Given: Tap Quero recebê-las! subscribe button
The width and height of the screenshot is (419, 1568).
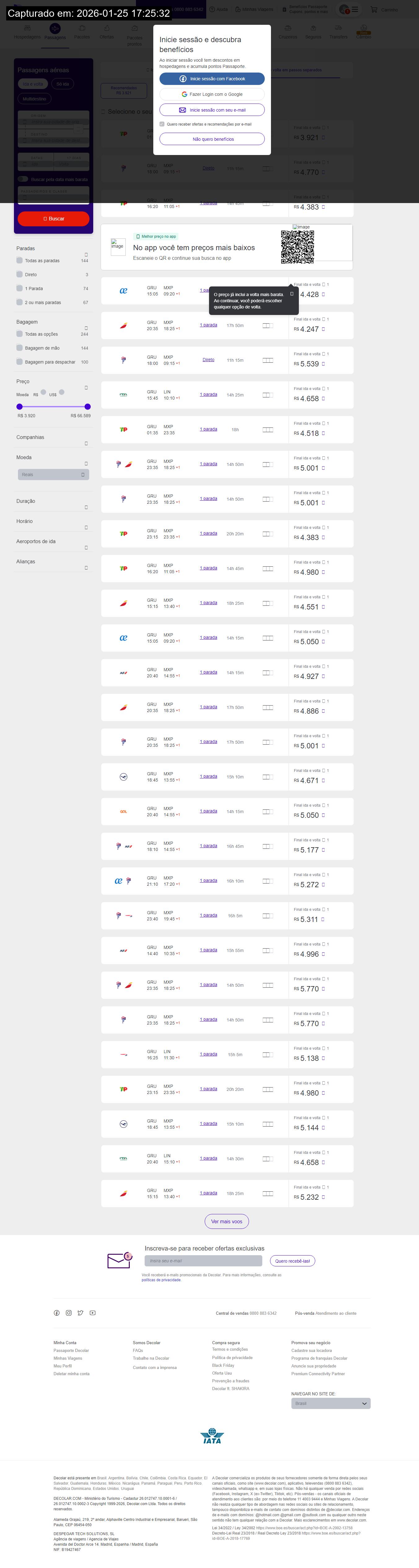Looking at the screenshot, I should click(292, 1260).
